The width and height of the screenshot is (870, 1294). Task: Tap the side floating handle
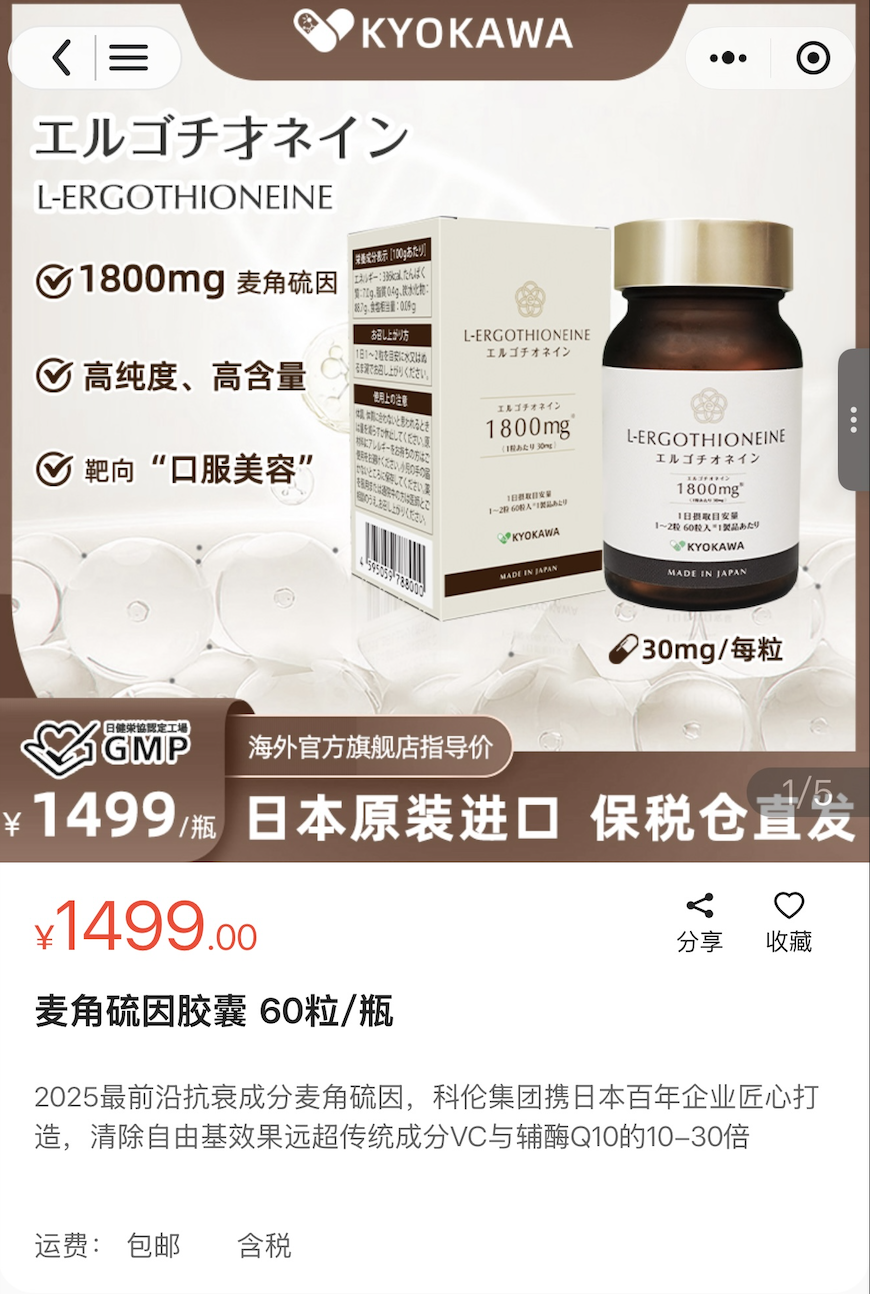(853, 419)
